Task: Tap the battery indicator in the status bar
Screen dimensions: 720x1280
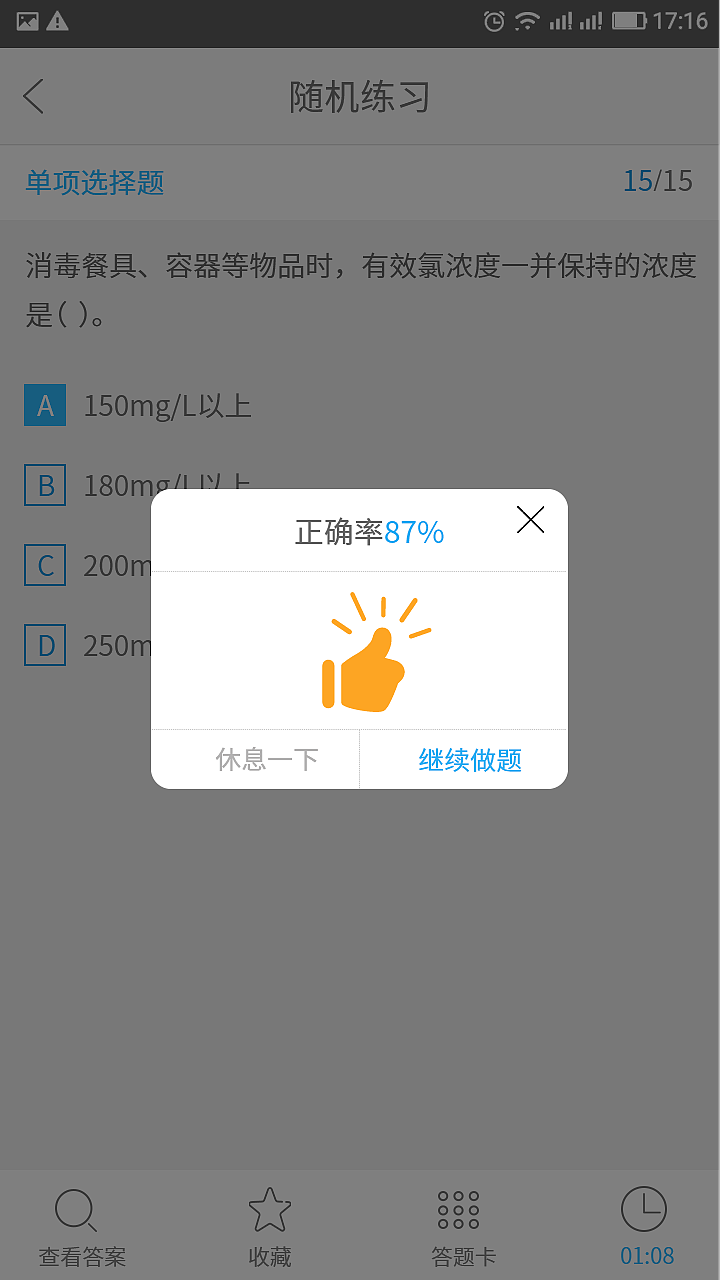Action: click(631, 19)
